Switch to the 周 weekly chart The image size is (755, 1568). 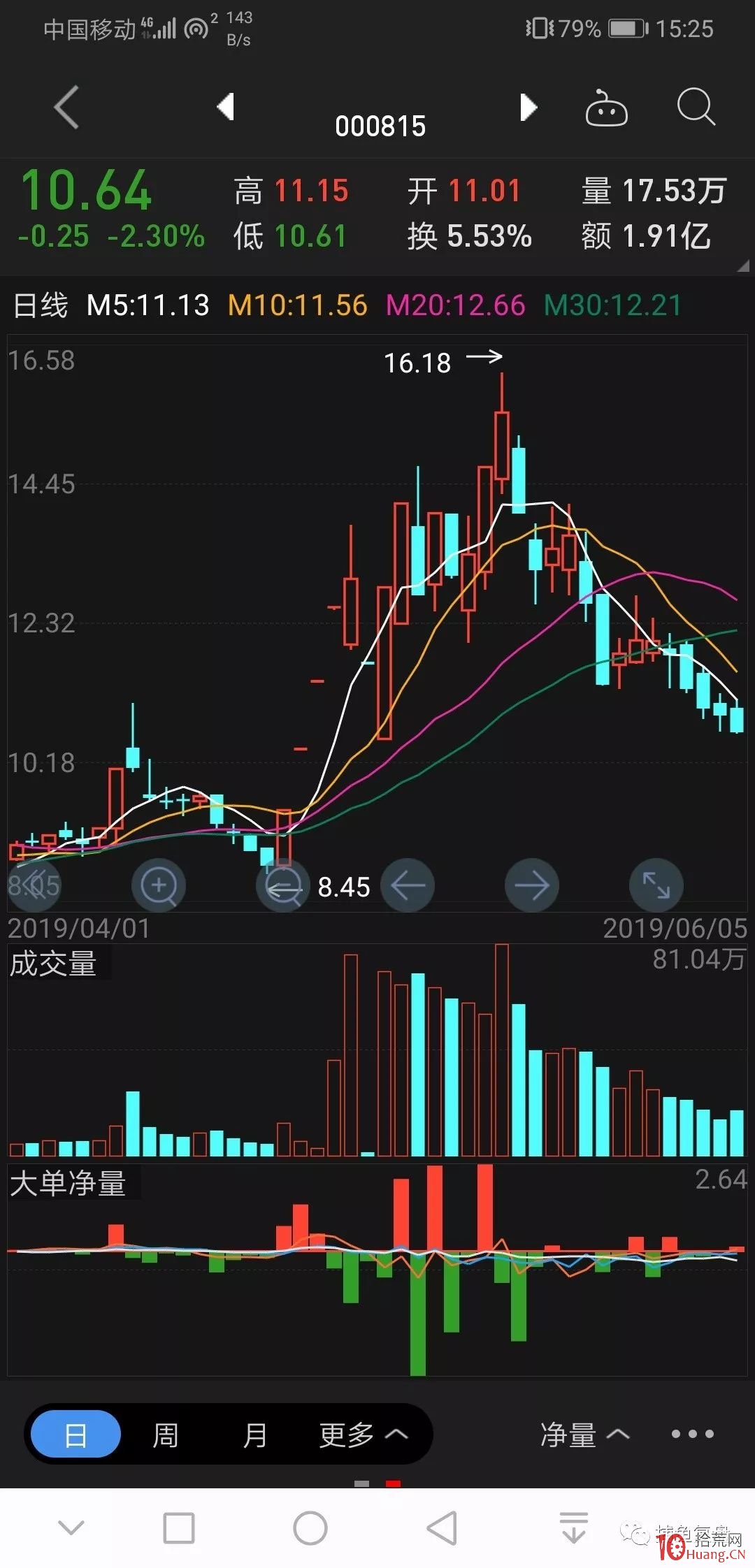coord(166,1435)
